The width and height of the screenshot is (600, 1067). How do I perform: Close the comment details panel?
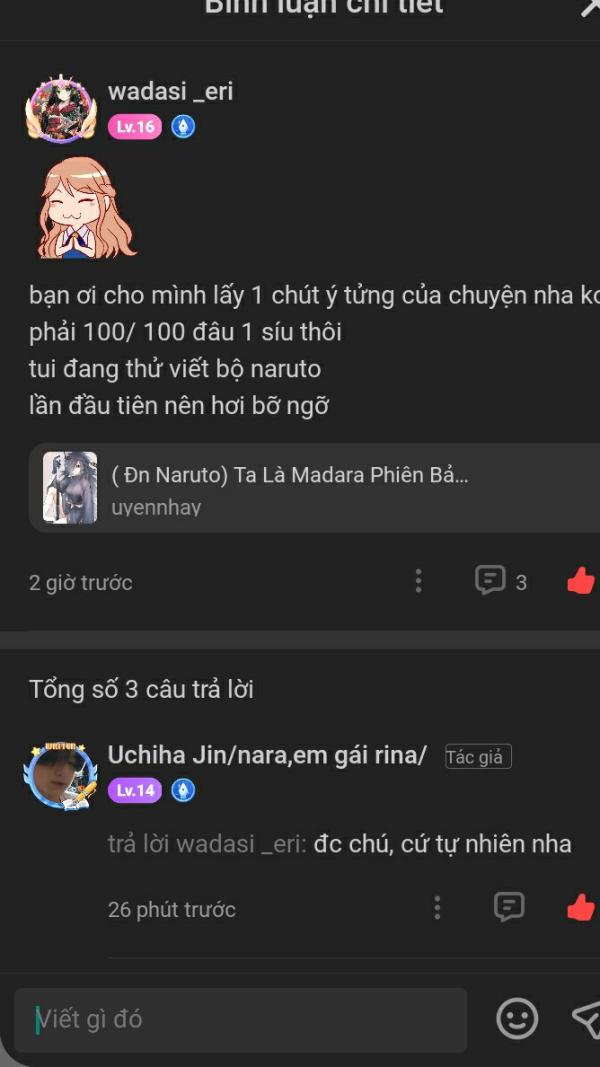click(x=590, y=7)
